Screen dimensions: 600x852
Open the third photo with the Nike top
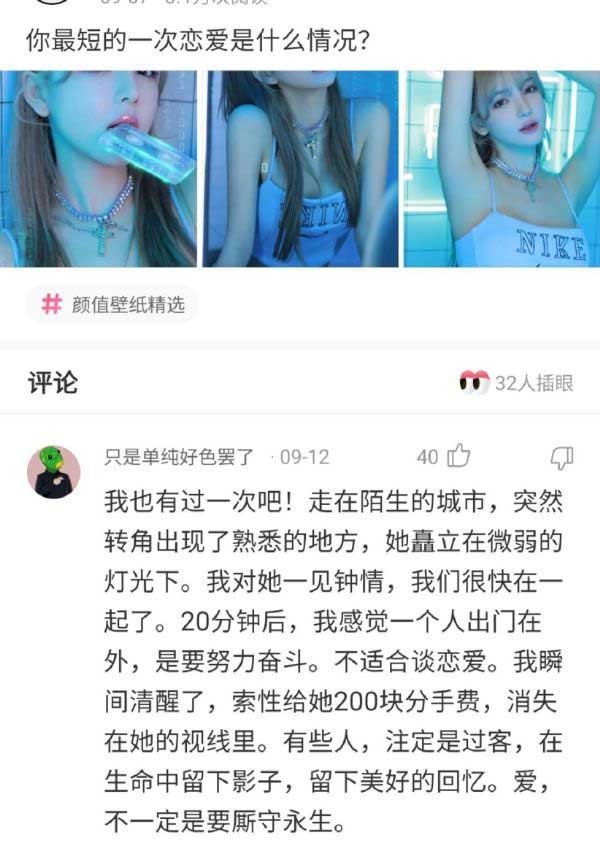[x=501, y=169]
